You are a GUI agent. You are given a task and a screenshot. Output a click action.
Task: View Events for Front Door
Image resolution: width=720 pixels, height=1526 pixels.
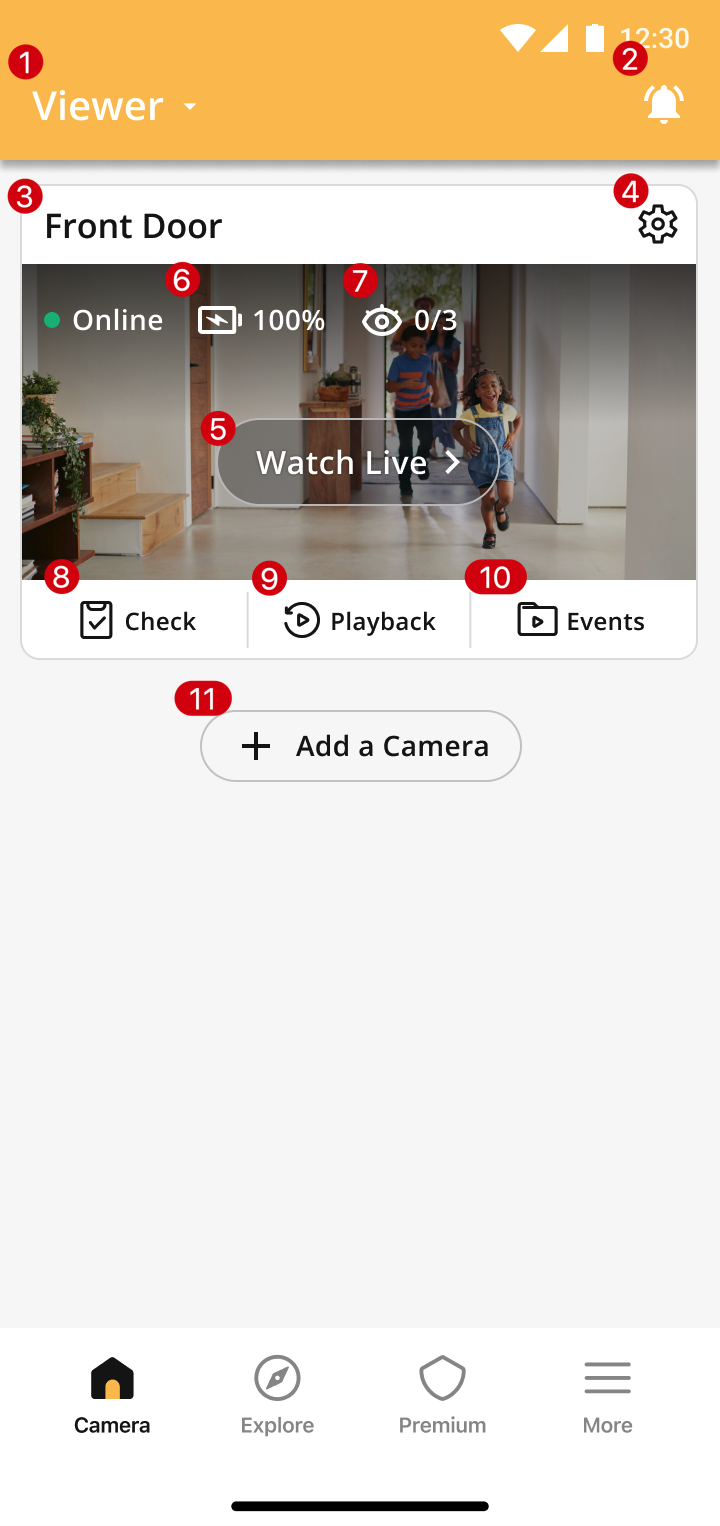pyautogui.click(x=581, y=621)
